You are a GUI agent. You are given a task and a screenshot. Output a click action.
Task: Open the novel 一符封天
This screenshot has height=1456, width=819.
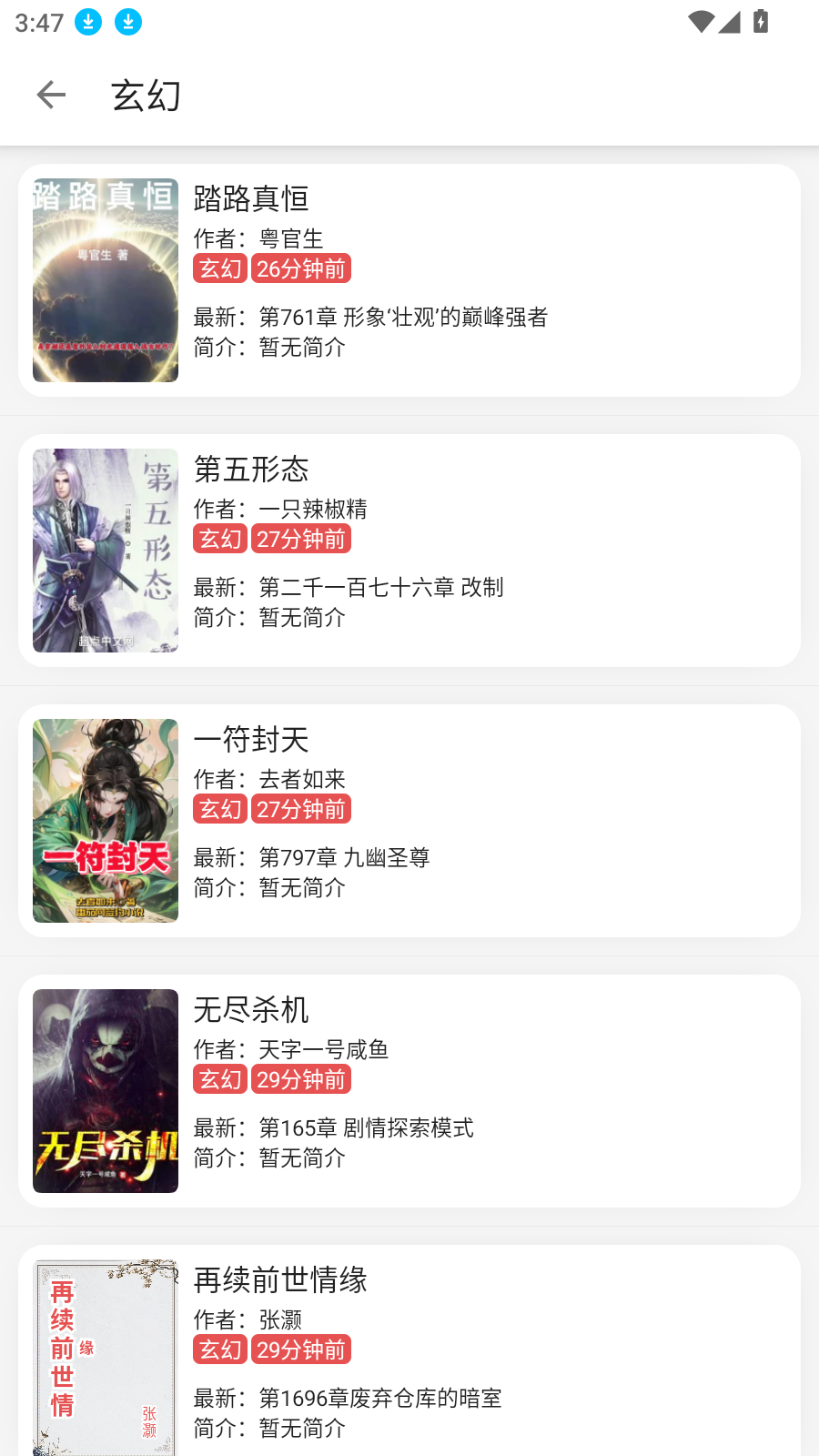[251, 741]
